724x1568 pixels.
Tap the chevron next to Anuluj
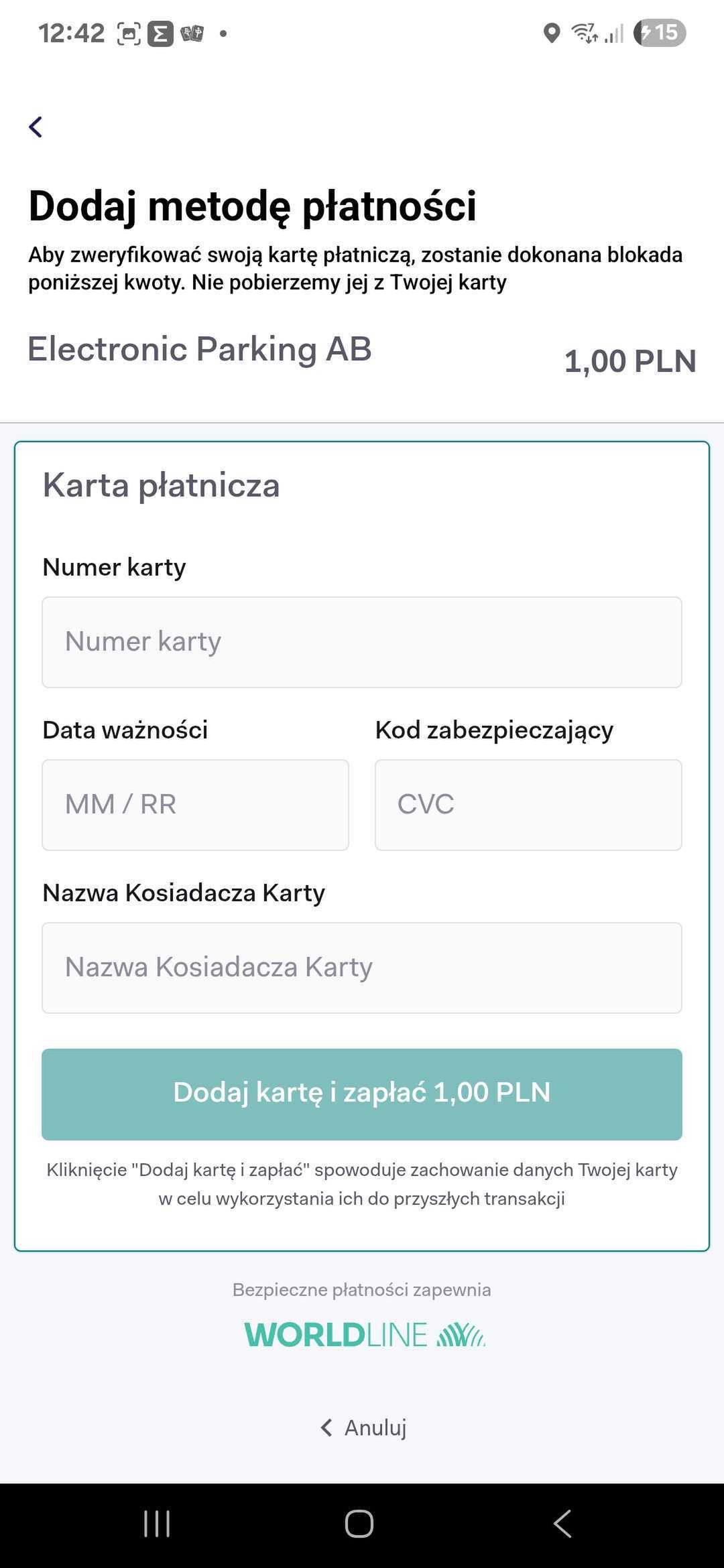coord(327,1427)
